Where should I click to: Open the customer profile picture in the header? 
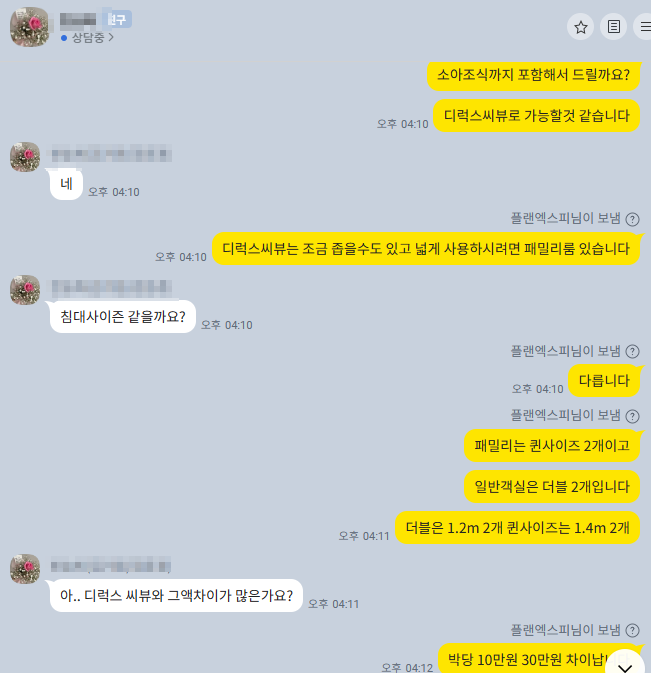[29, 27]
